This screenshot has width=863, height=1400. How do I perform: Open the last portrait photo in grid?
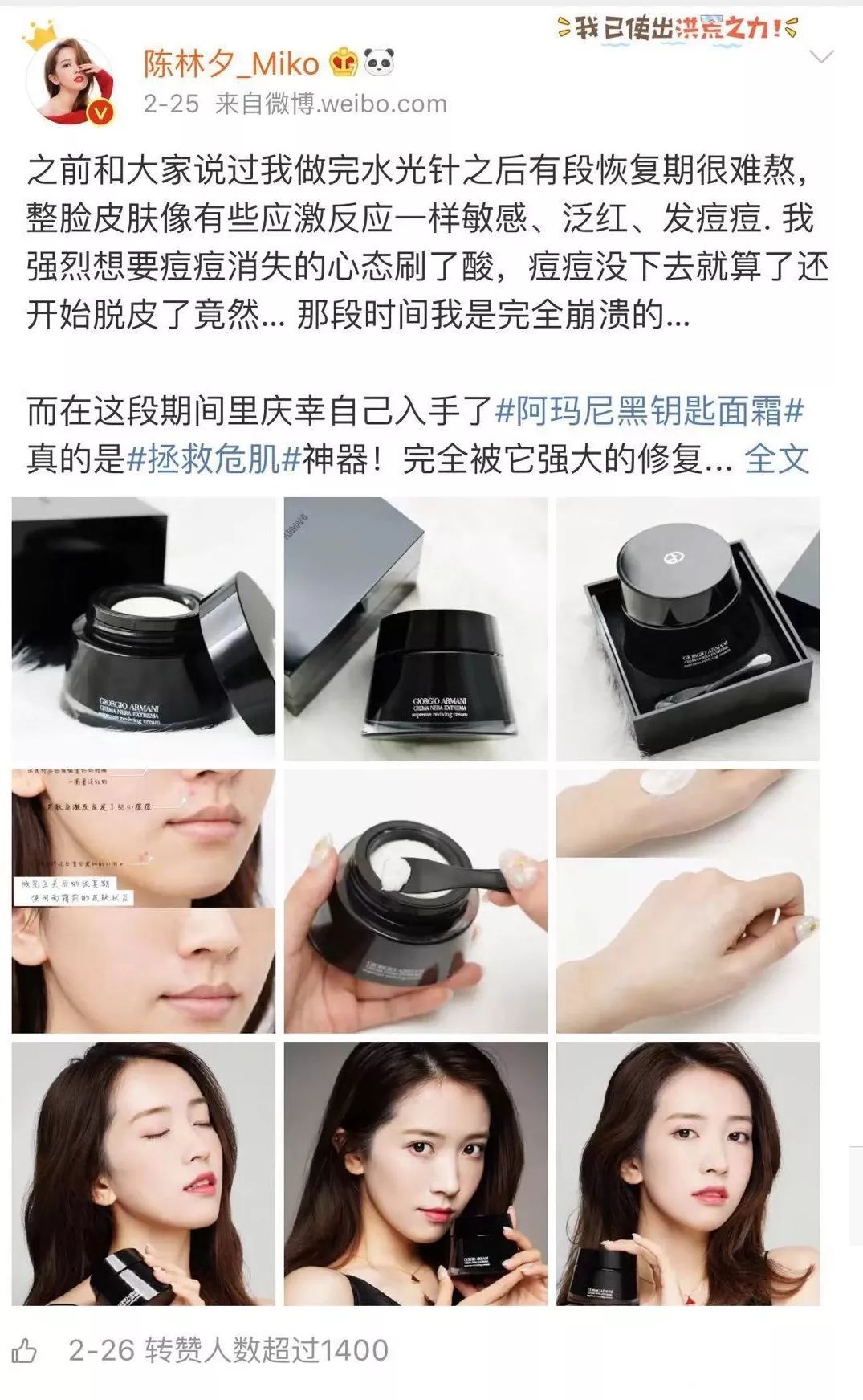coord(688,1173)
